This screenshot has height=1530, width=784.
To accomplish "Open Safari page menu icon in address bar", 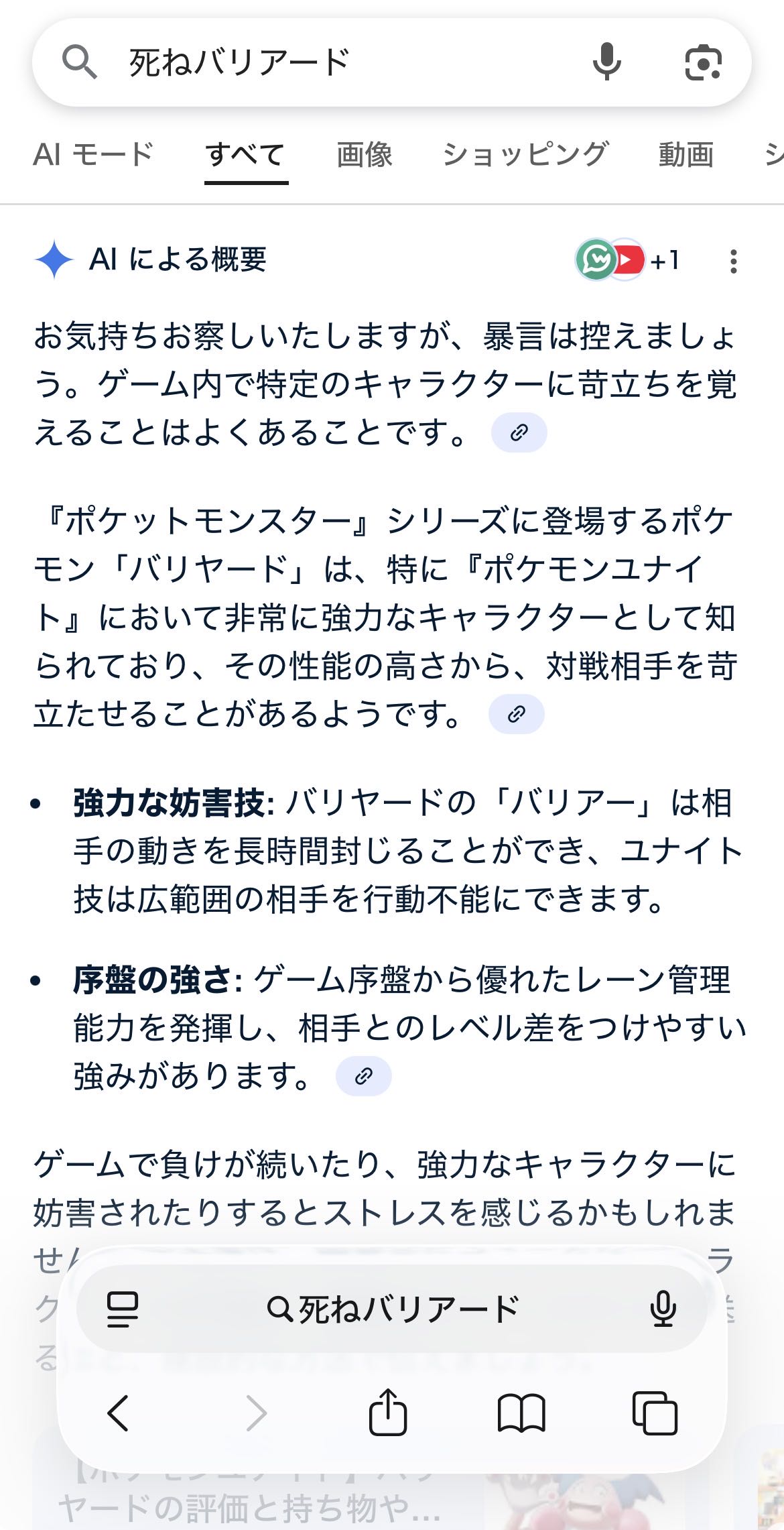I will click(123, 1308).
